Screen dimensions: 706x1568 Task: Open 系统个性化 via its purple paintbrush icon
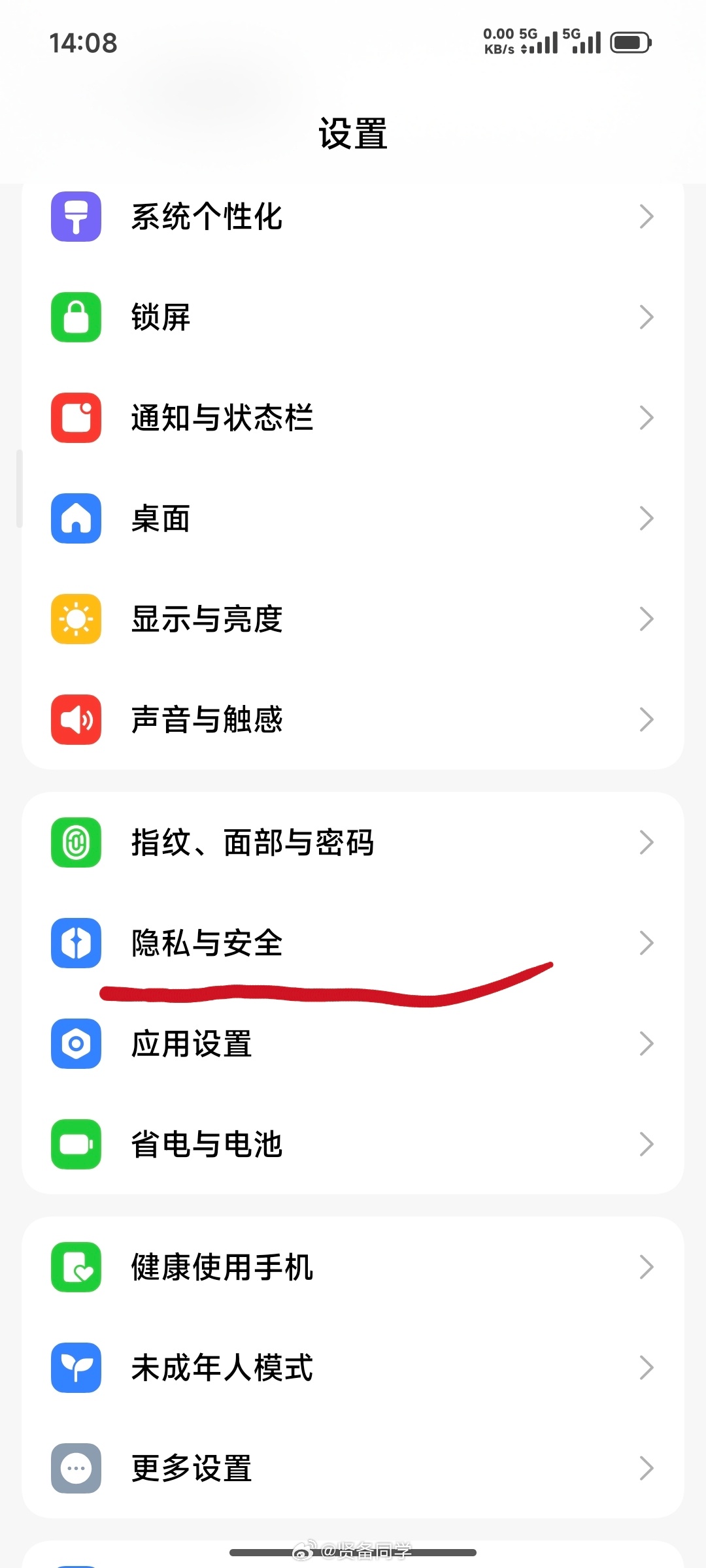pos(76,216)
